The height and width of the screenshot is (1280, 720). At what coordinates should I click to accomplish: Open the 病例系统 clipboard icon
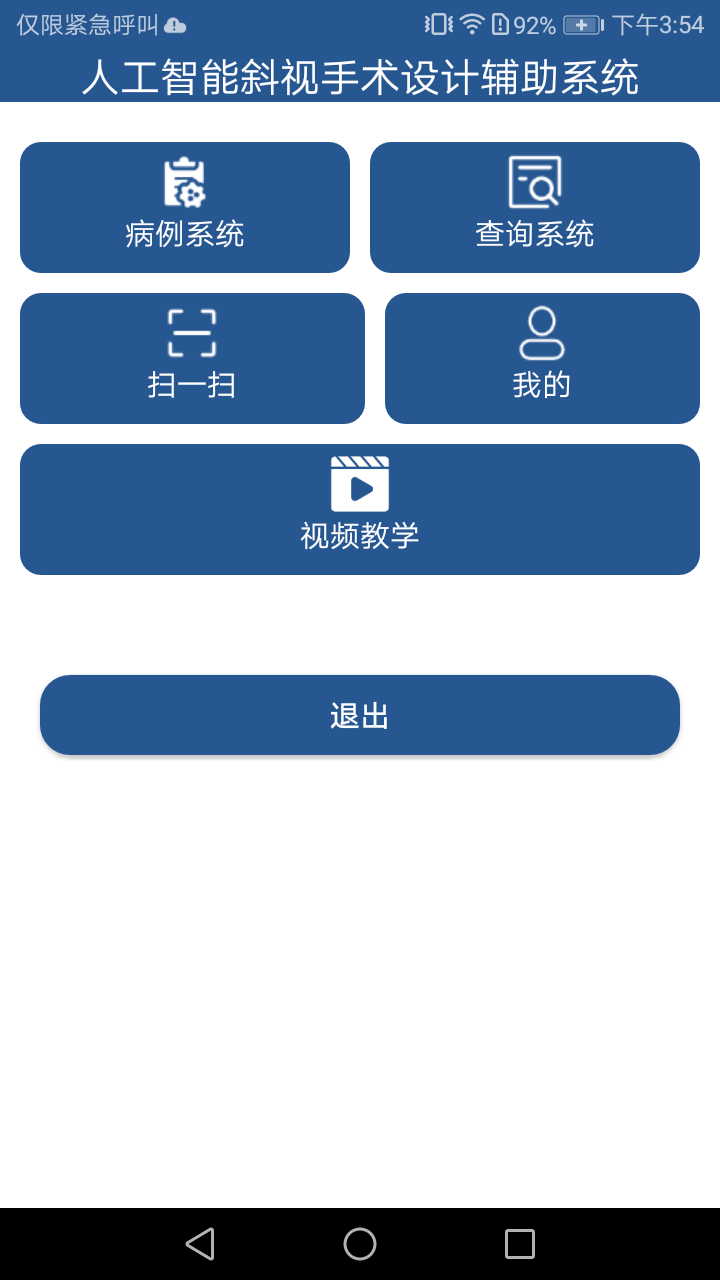[x=185, y=183]
